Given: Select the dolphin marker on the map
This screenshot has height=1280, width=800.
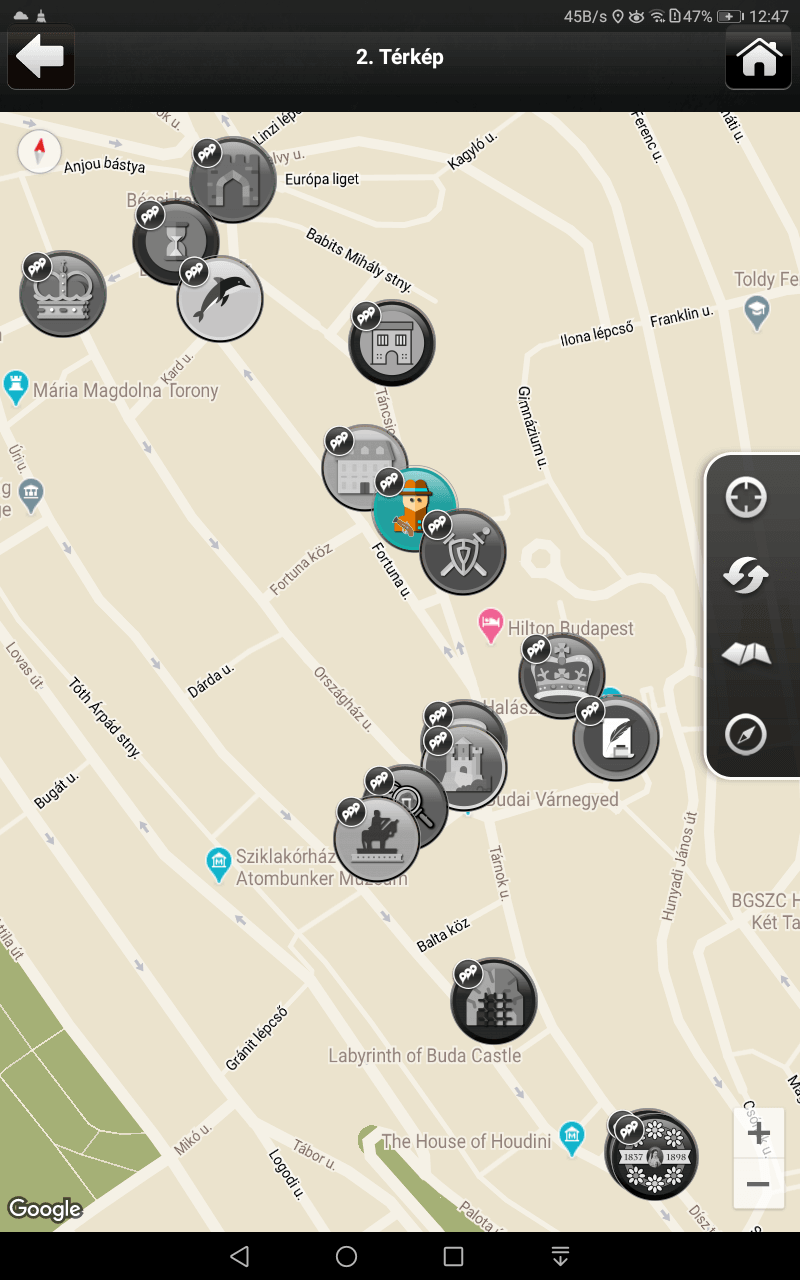Looking at the screenshot, I should click(220, 299).
